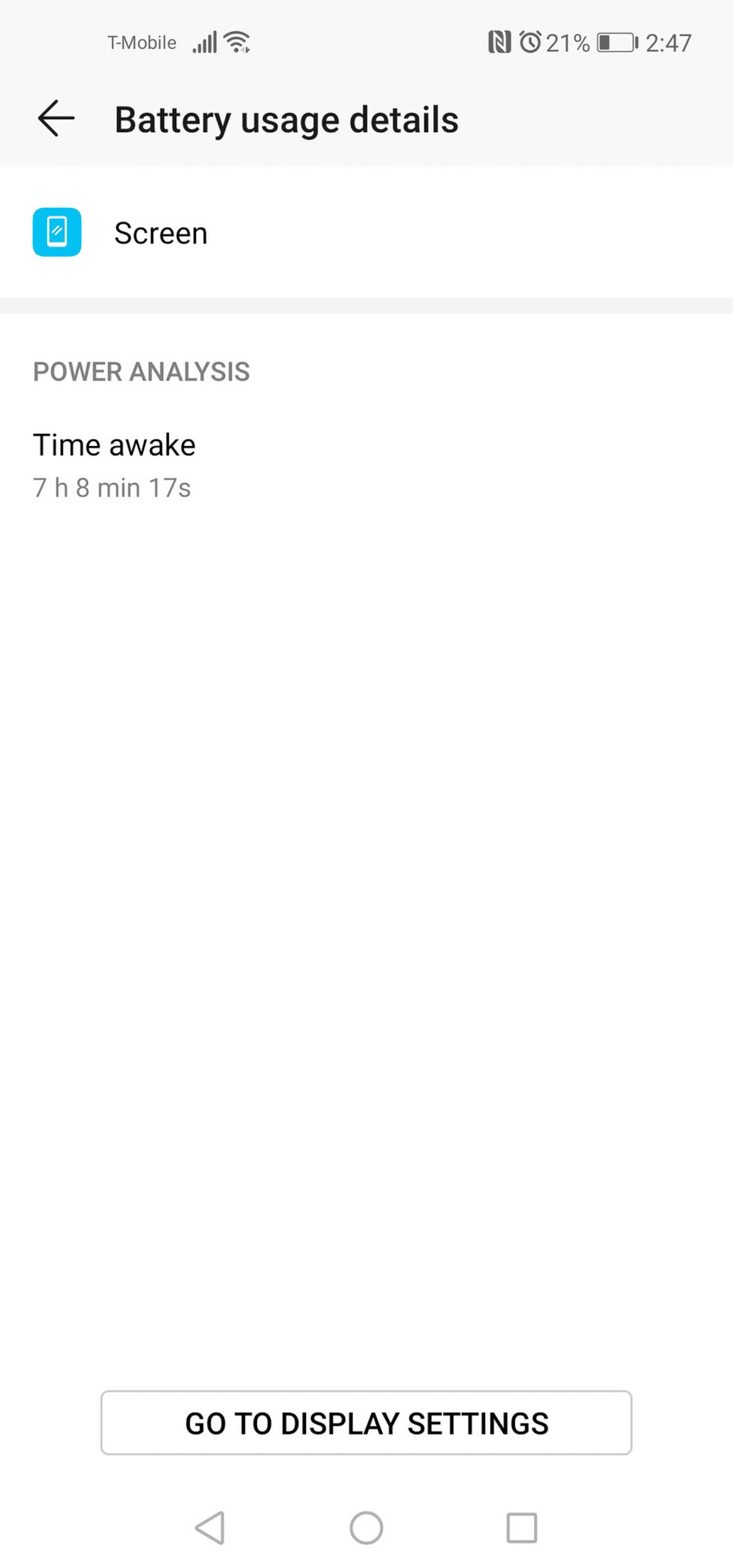This screenshot has height=1568, width=733.
Task: Tap GO TO DISPLAY SETTINGS button
Action: (x=366, y=1423)
